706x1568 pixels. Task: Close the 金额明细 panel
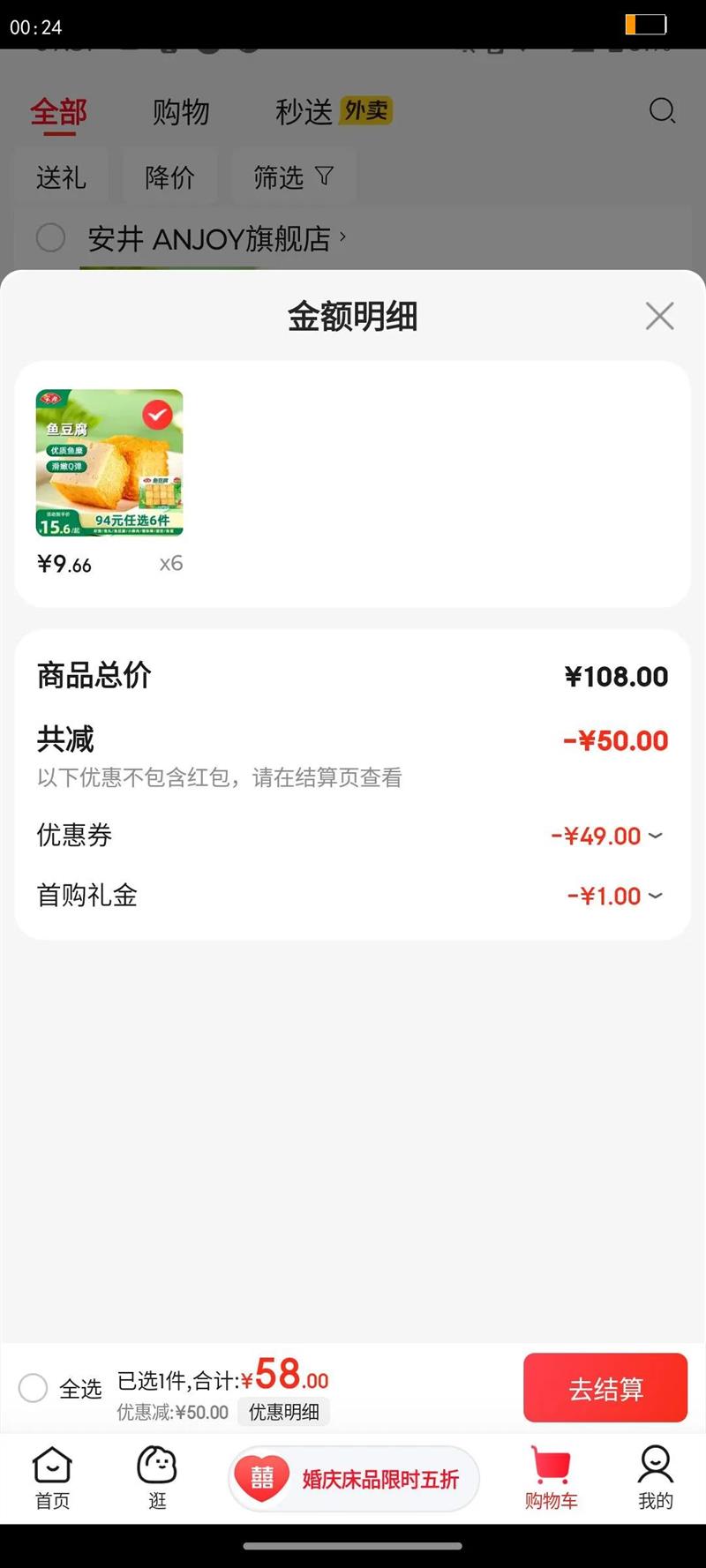click(659, 316)
